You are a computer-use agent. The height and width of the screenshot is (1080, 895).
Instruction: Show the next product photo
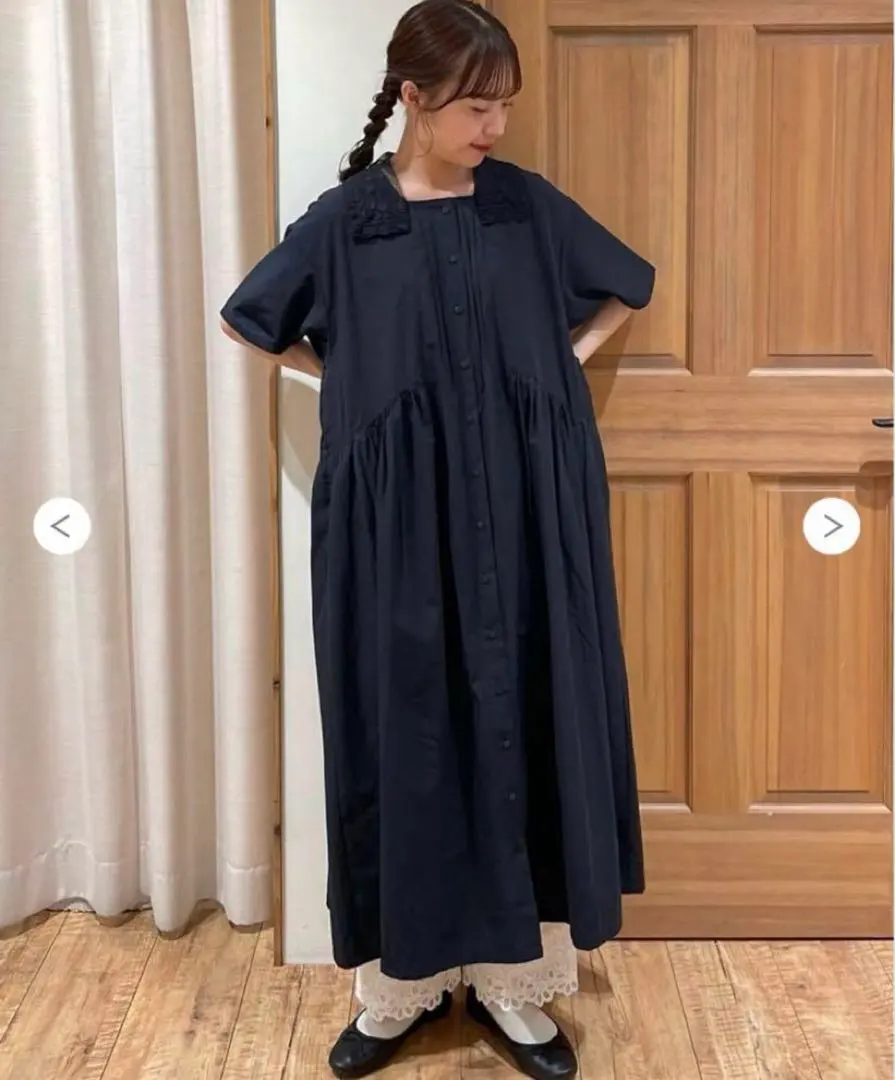(831, 526)
